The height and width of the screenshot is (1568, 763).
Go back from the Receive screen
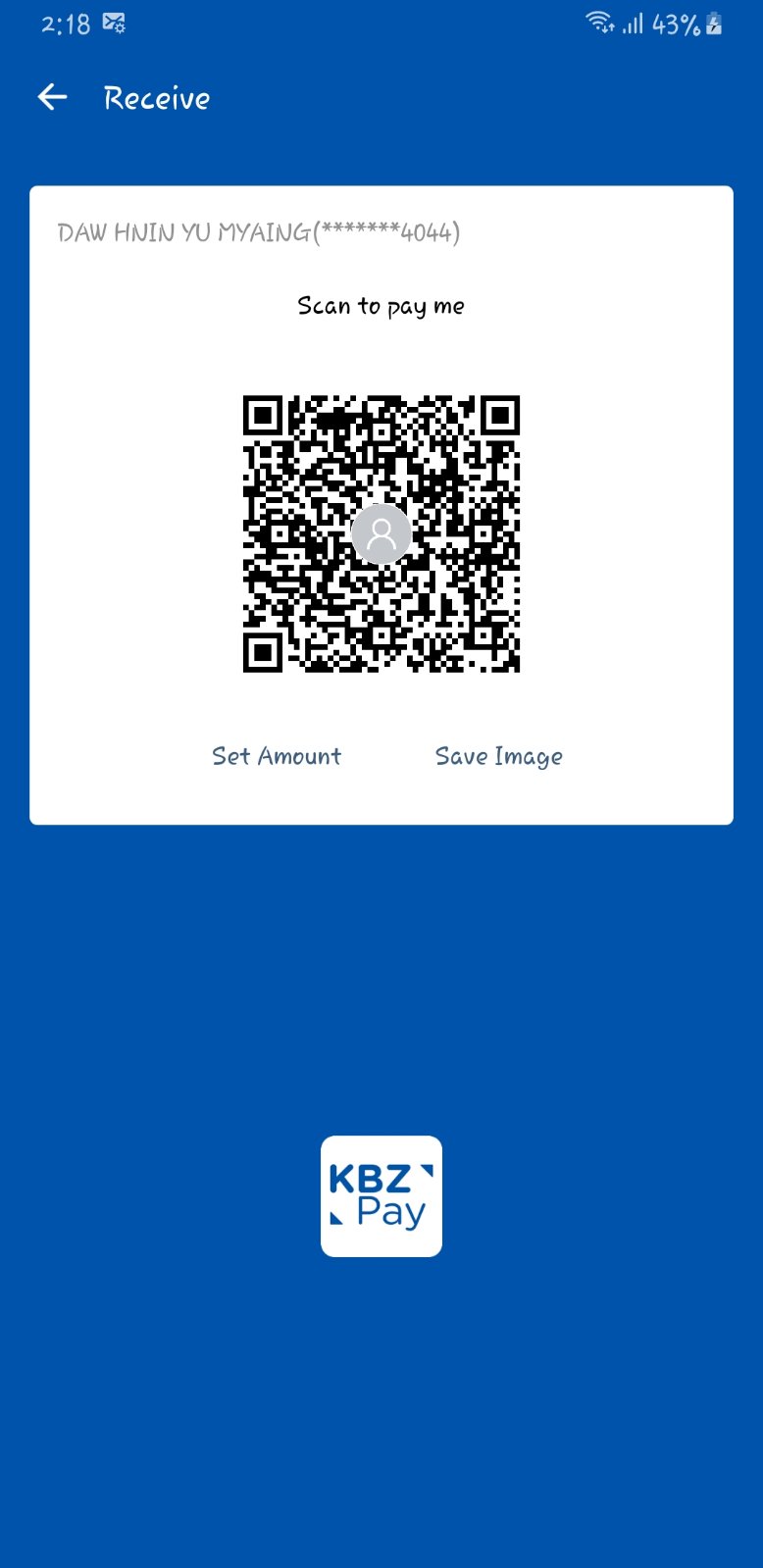pos(52,97)
